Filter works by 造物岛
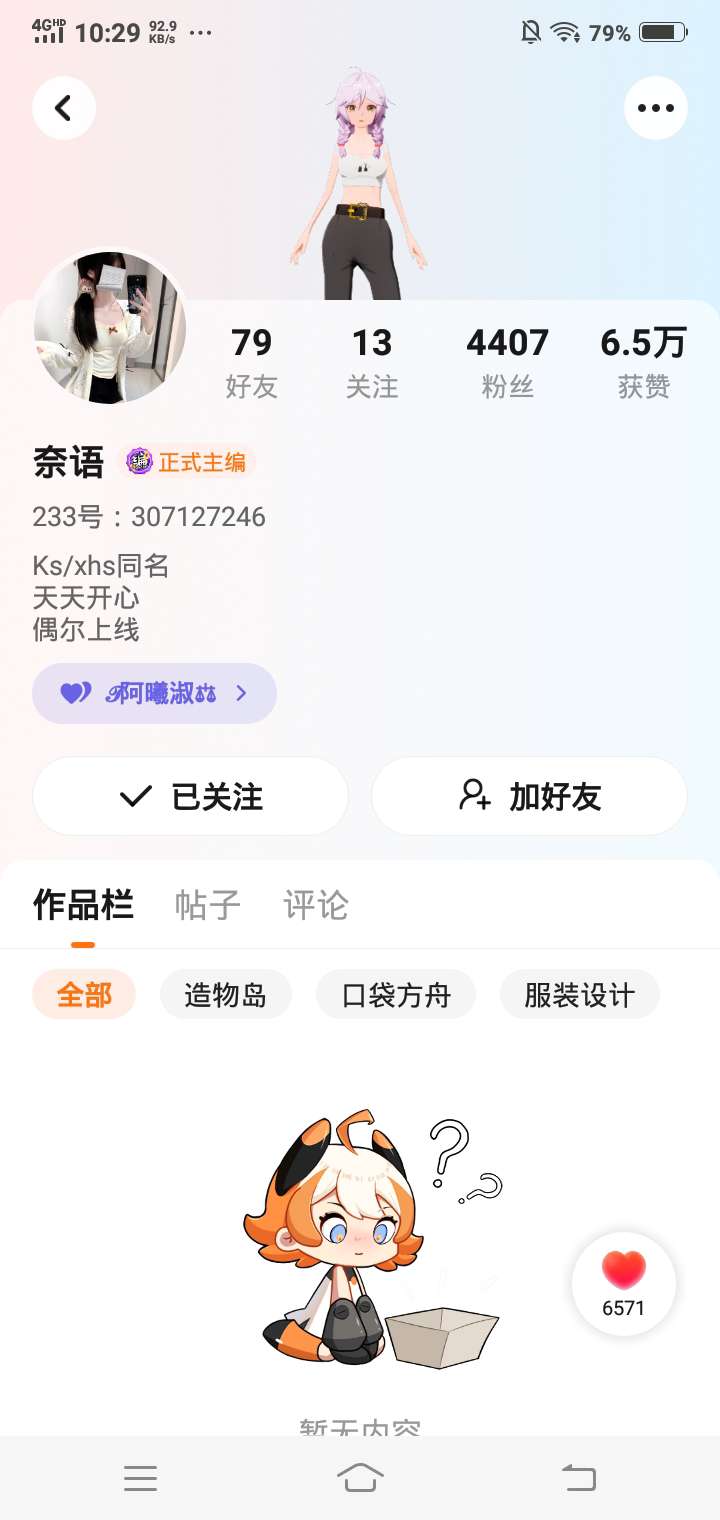The image size is (720, 1520). pyautogui.click(x=226, y=995)
